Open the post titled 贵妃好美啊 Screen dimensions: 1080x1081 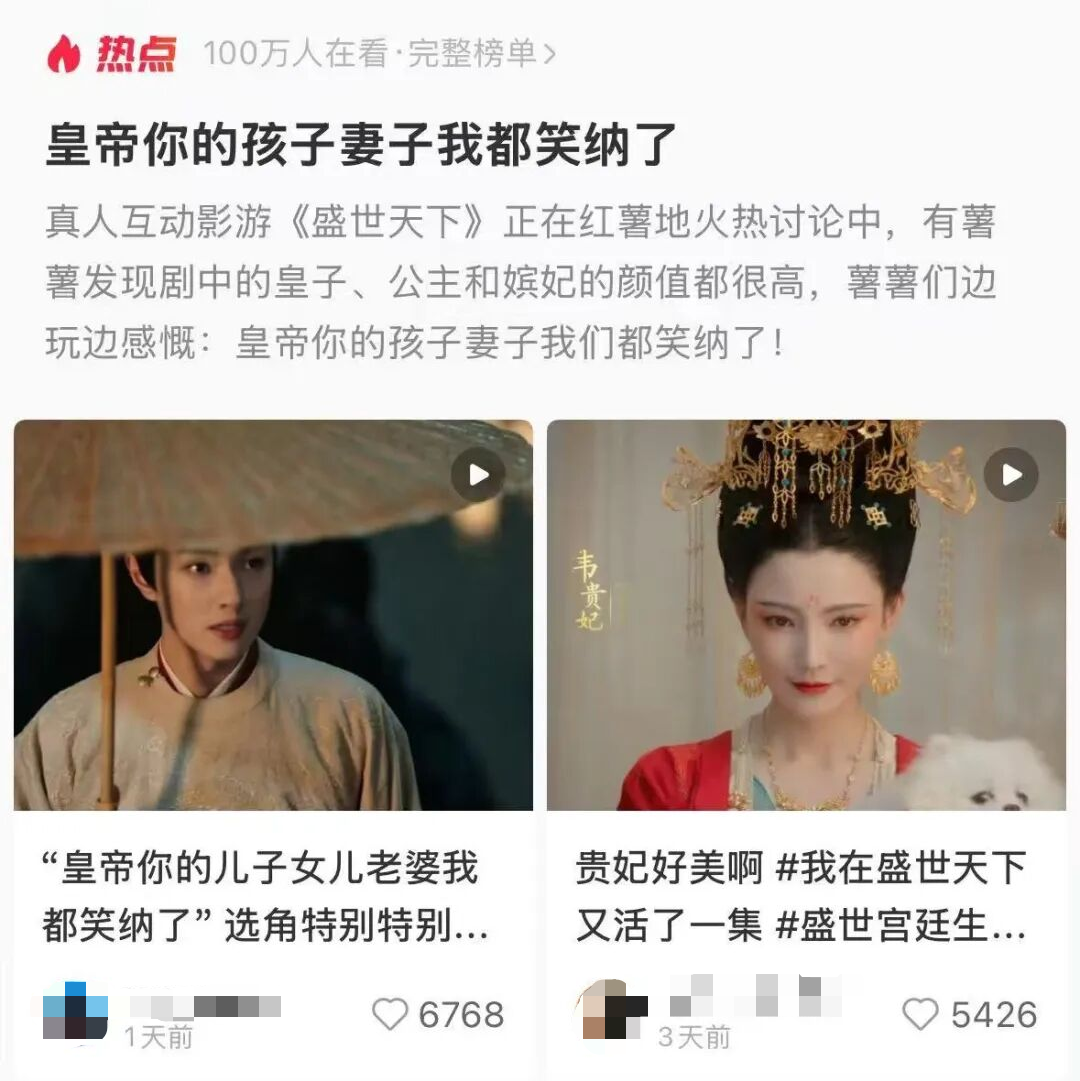[800, 897]
